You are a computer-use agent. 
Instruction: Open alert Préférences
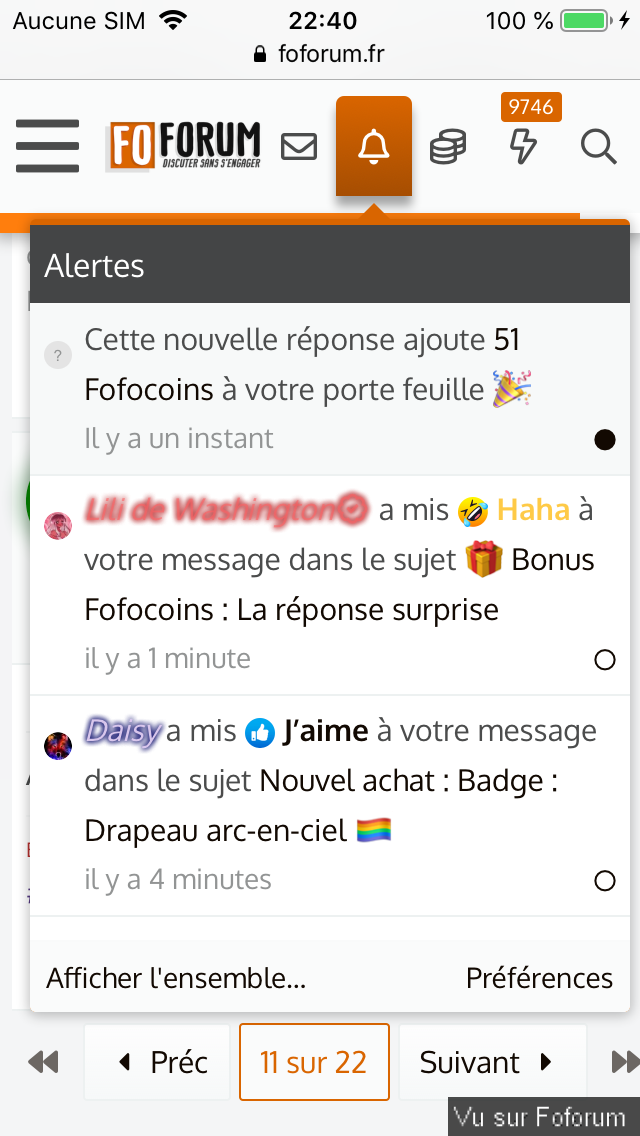[x=539, y=978]
